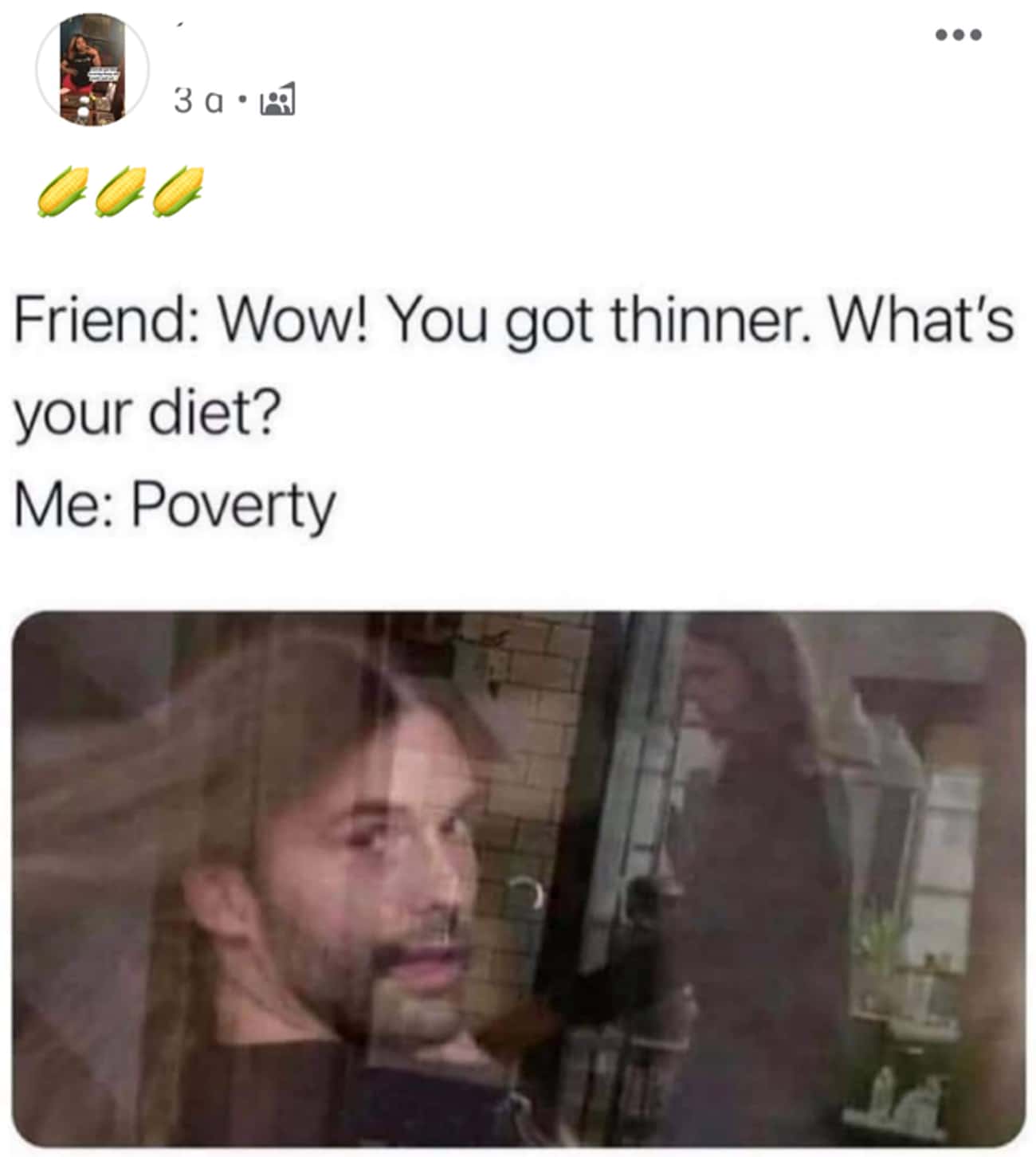Open the poster's profile picture
This screenshot has width=1036, height=1157.
coord(92,70)
